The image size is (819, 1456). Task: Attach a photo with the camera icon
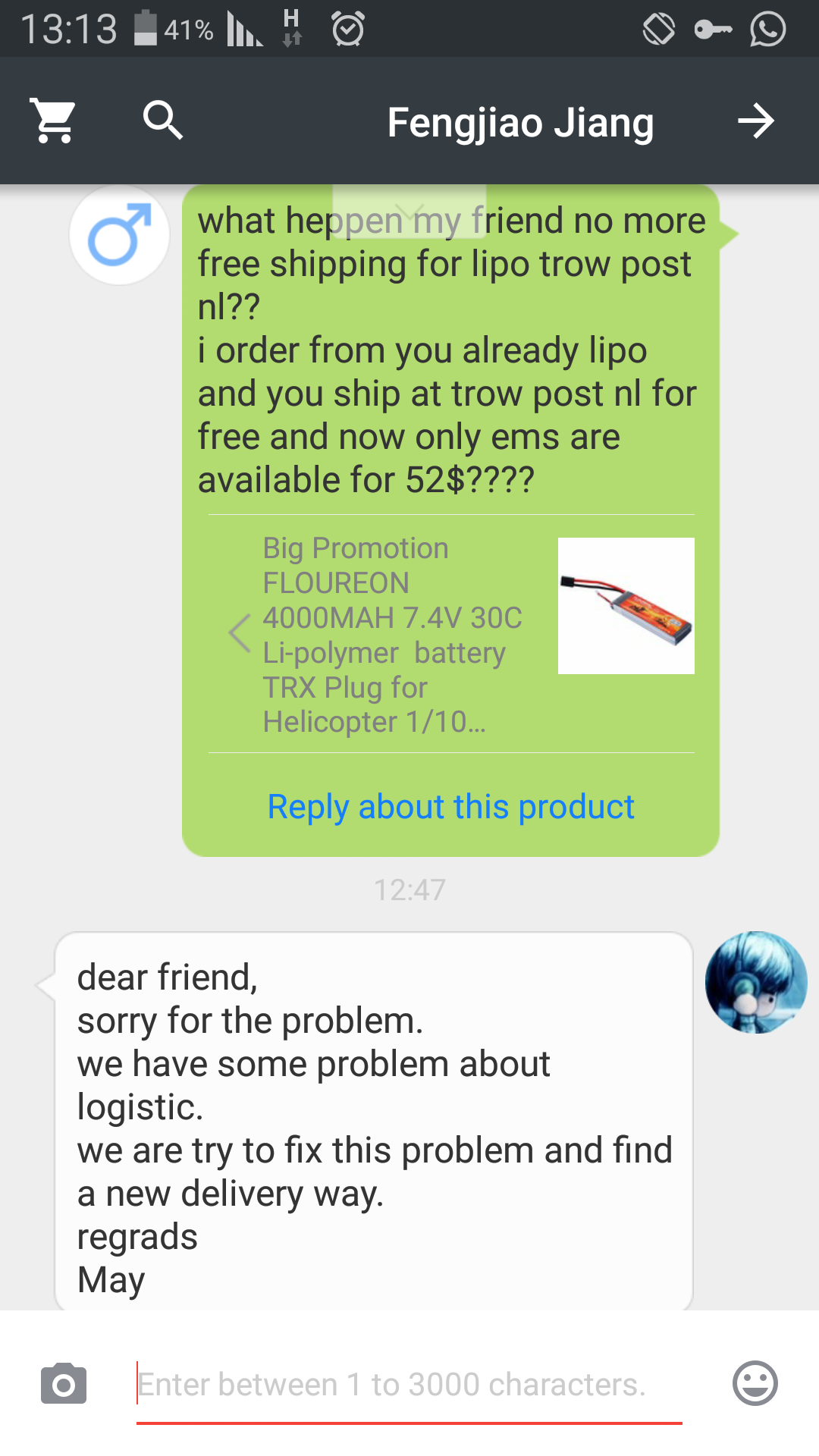coord(64,1384)
